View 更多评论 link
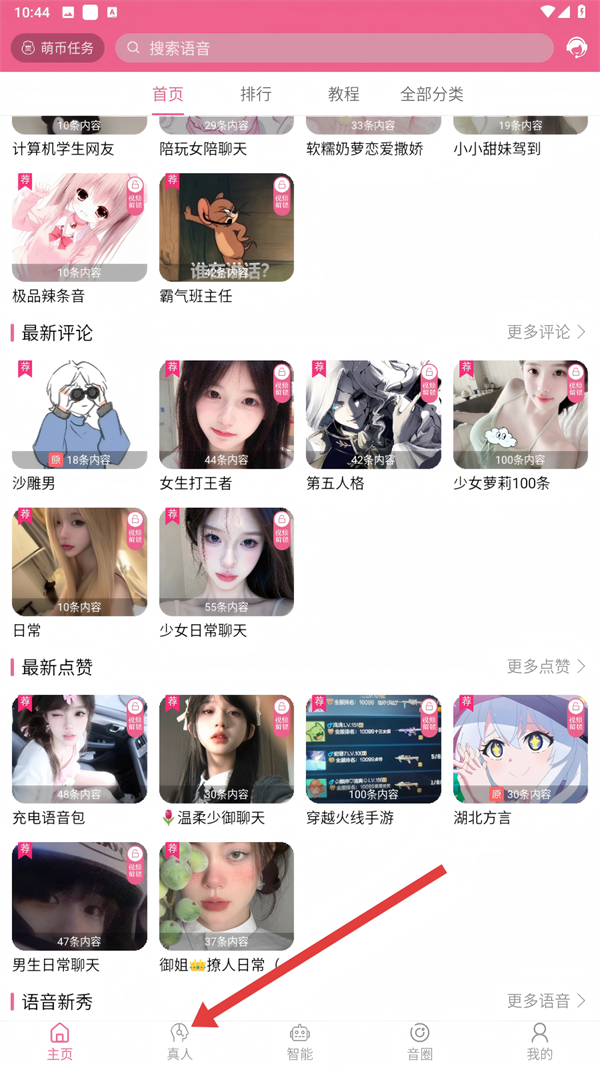 coord(546,332)
